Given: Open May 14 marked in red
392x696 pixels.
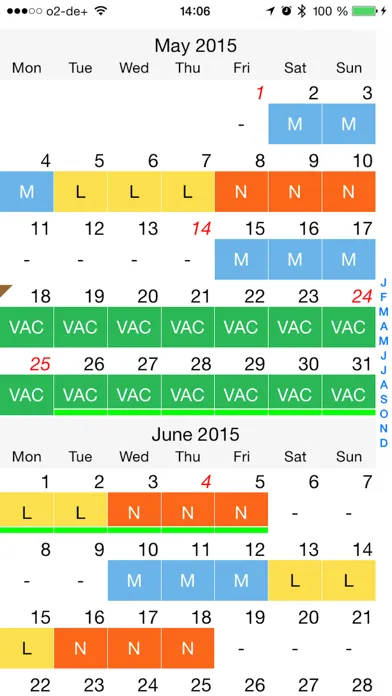Looking at the screenshot, I should 188,249.
